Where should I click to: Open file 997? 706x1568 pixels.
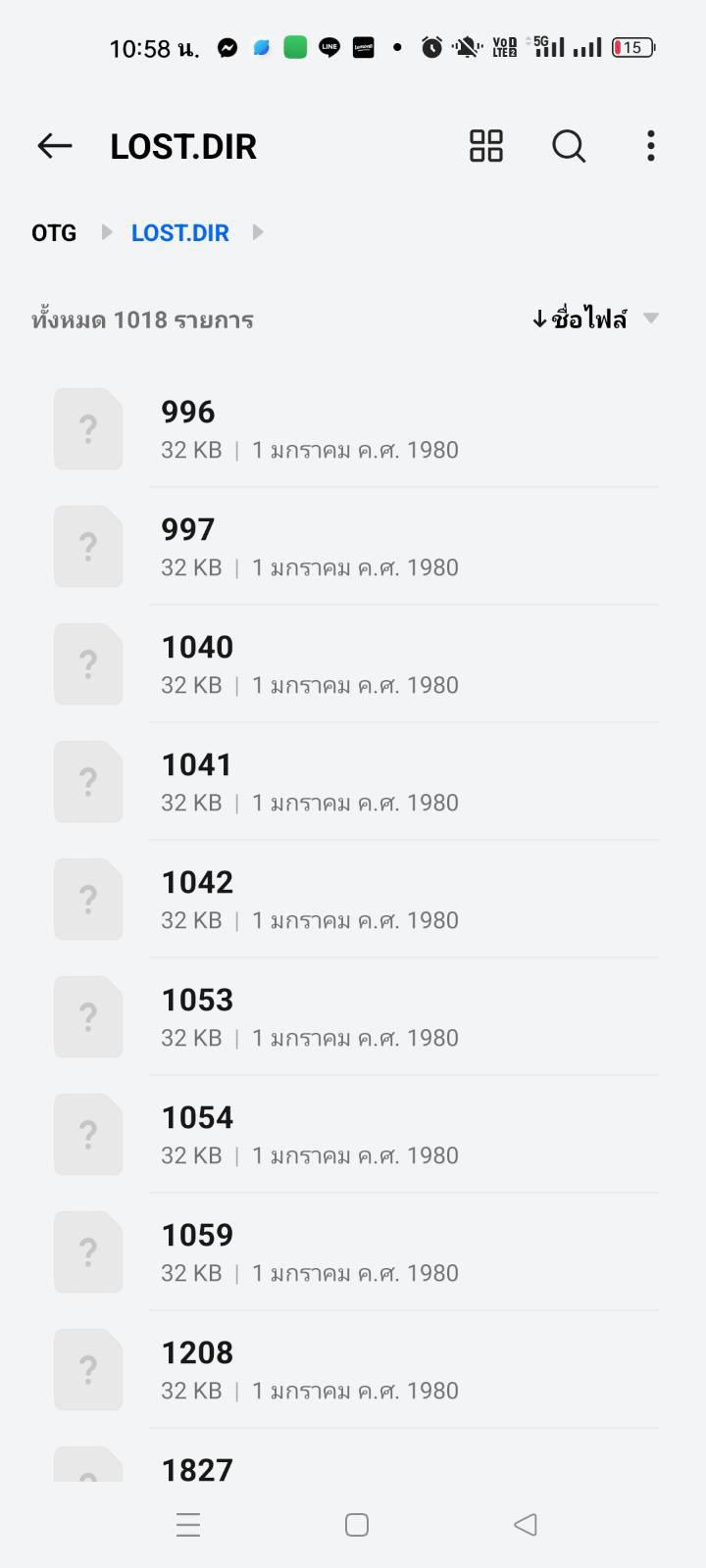(353, 547)
